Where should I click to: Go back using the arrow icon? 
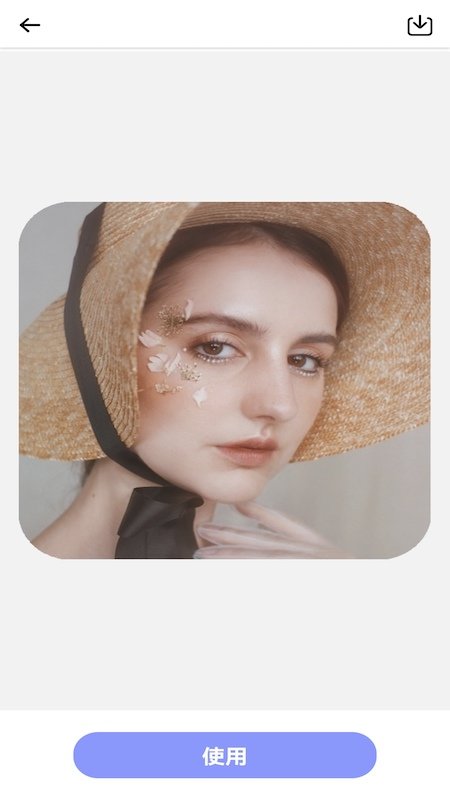pos(30,25)
